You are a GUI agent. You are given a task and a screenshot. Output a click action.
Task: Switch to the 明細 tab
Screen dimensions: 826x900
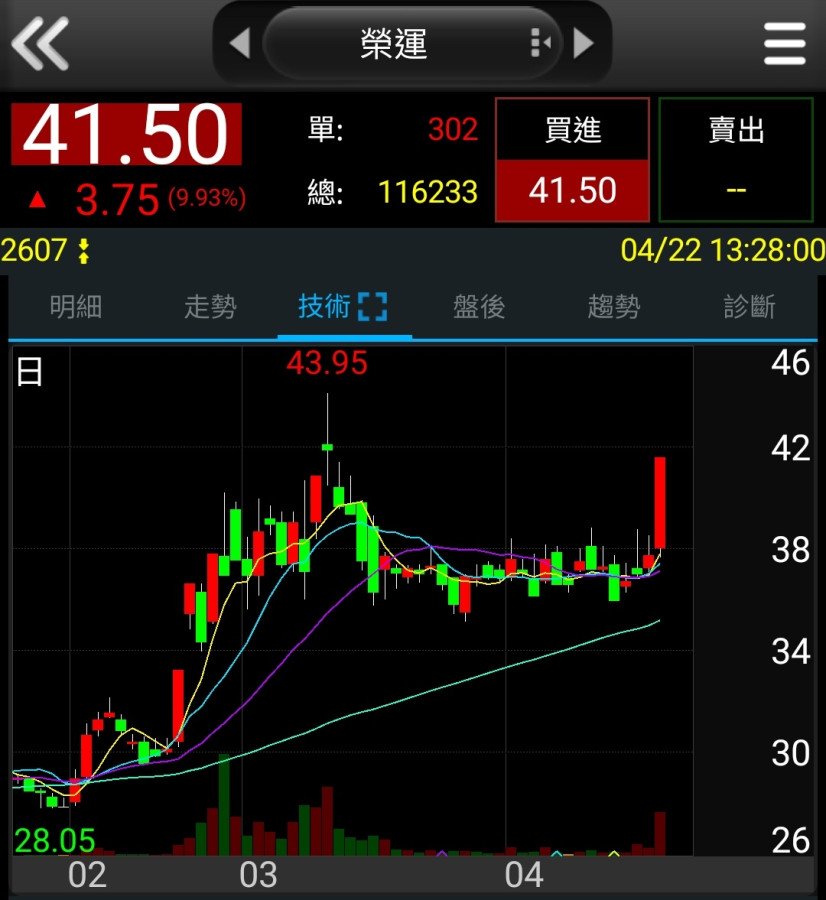click(x=76, y=307)
